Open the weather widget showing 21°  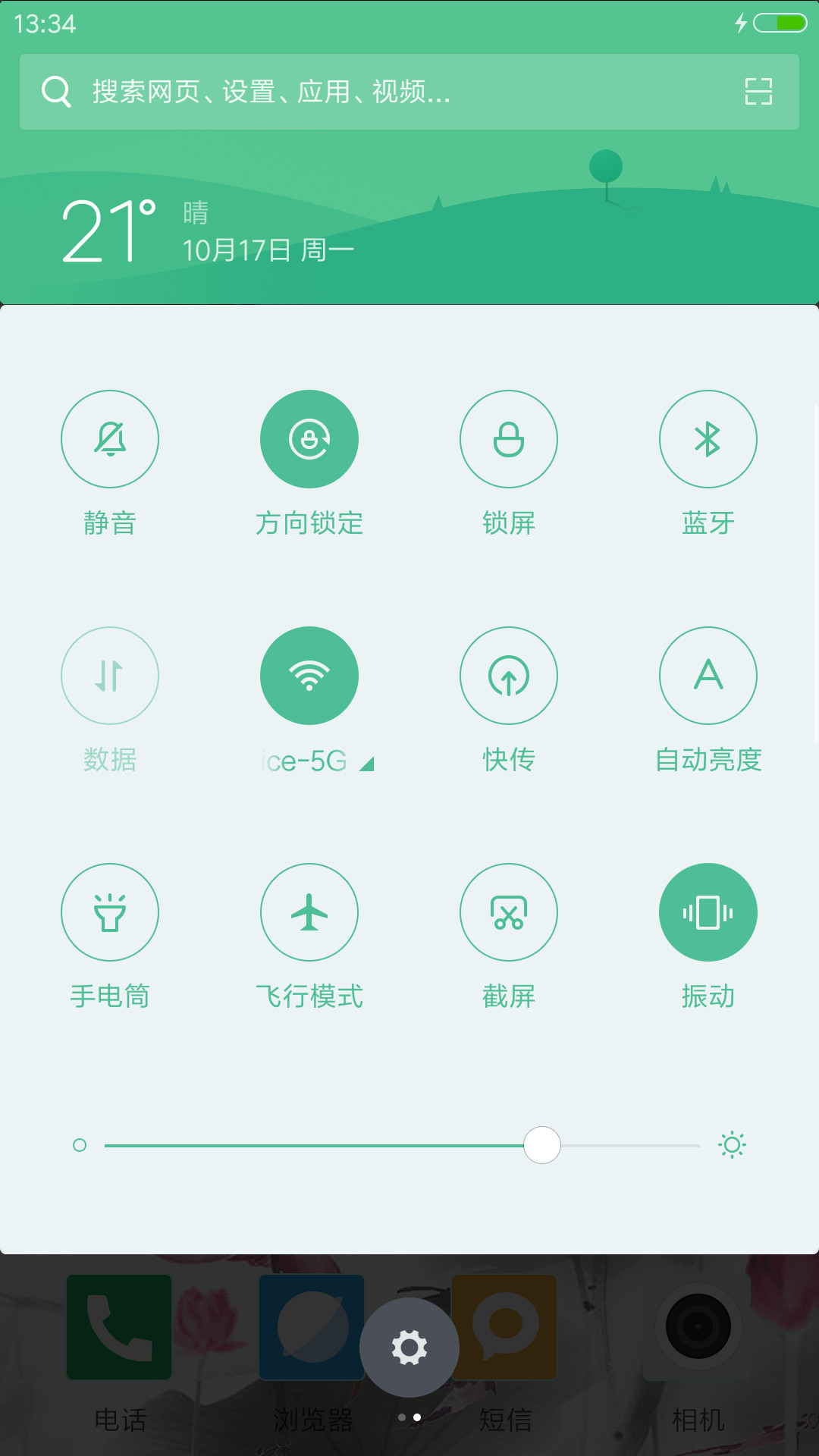coord(209,231)
